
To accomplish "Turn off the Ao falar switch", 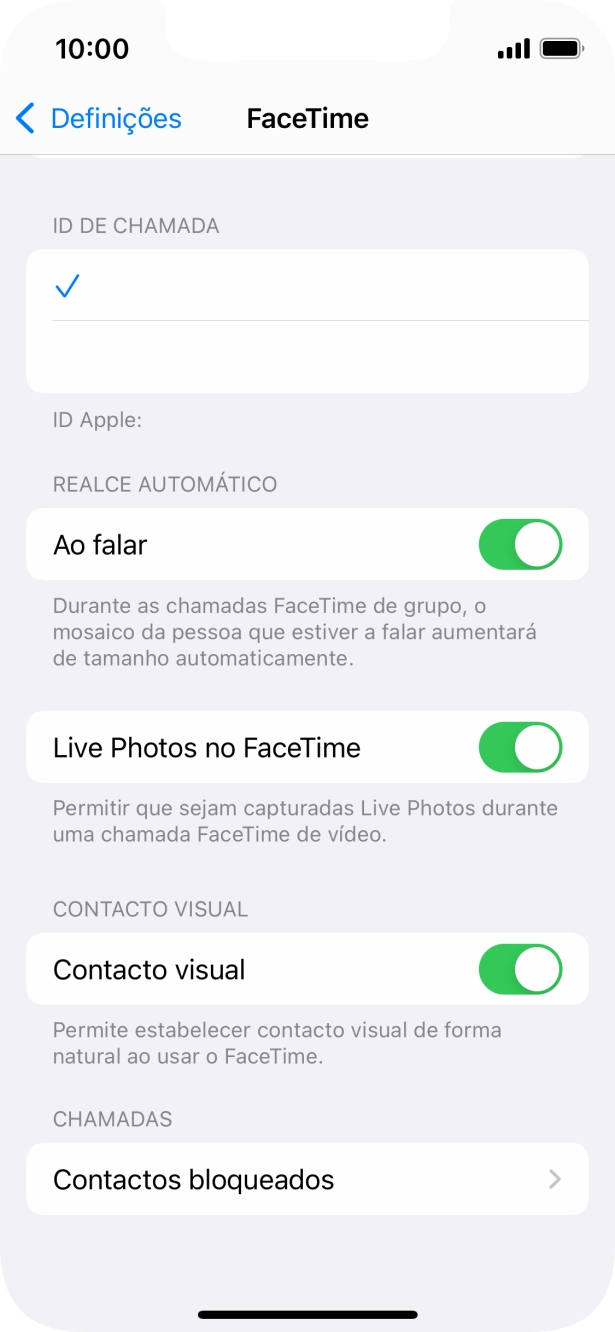I will point(520,545).
